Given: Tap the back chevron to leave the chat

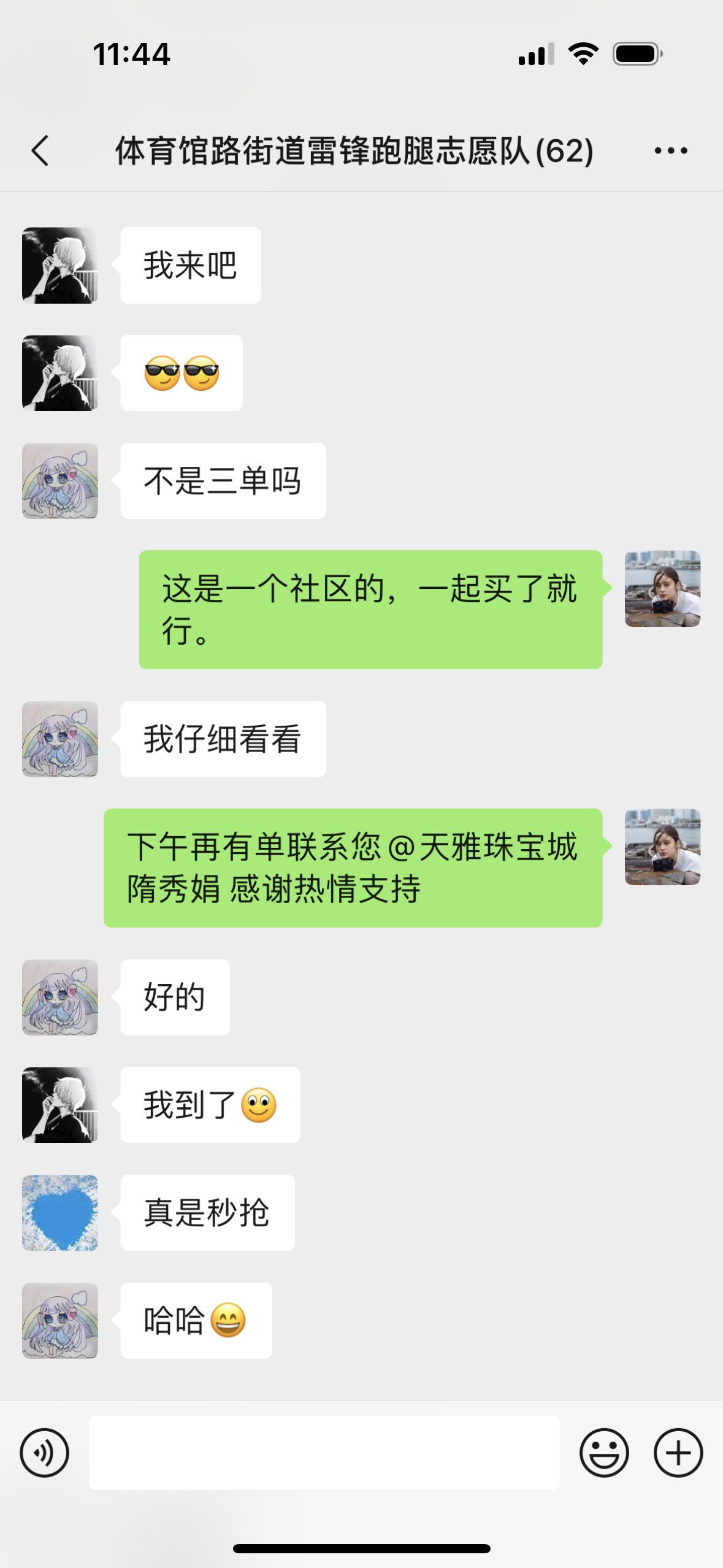Looking at the screenshot, I should pos(39,151).
